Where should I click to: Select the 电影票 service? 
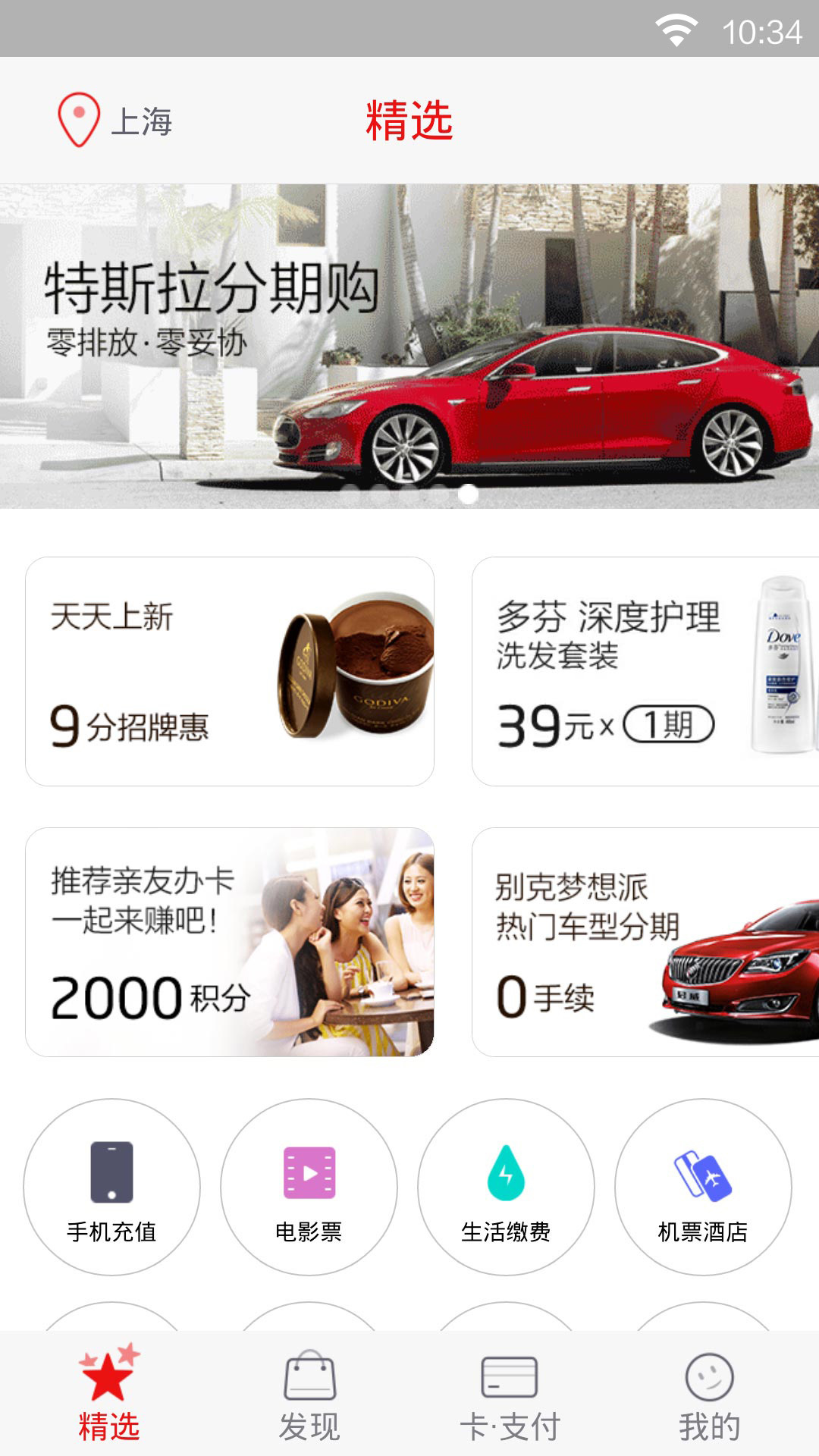pos(309,1187)
